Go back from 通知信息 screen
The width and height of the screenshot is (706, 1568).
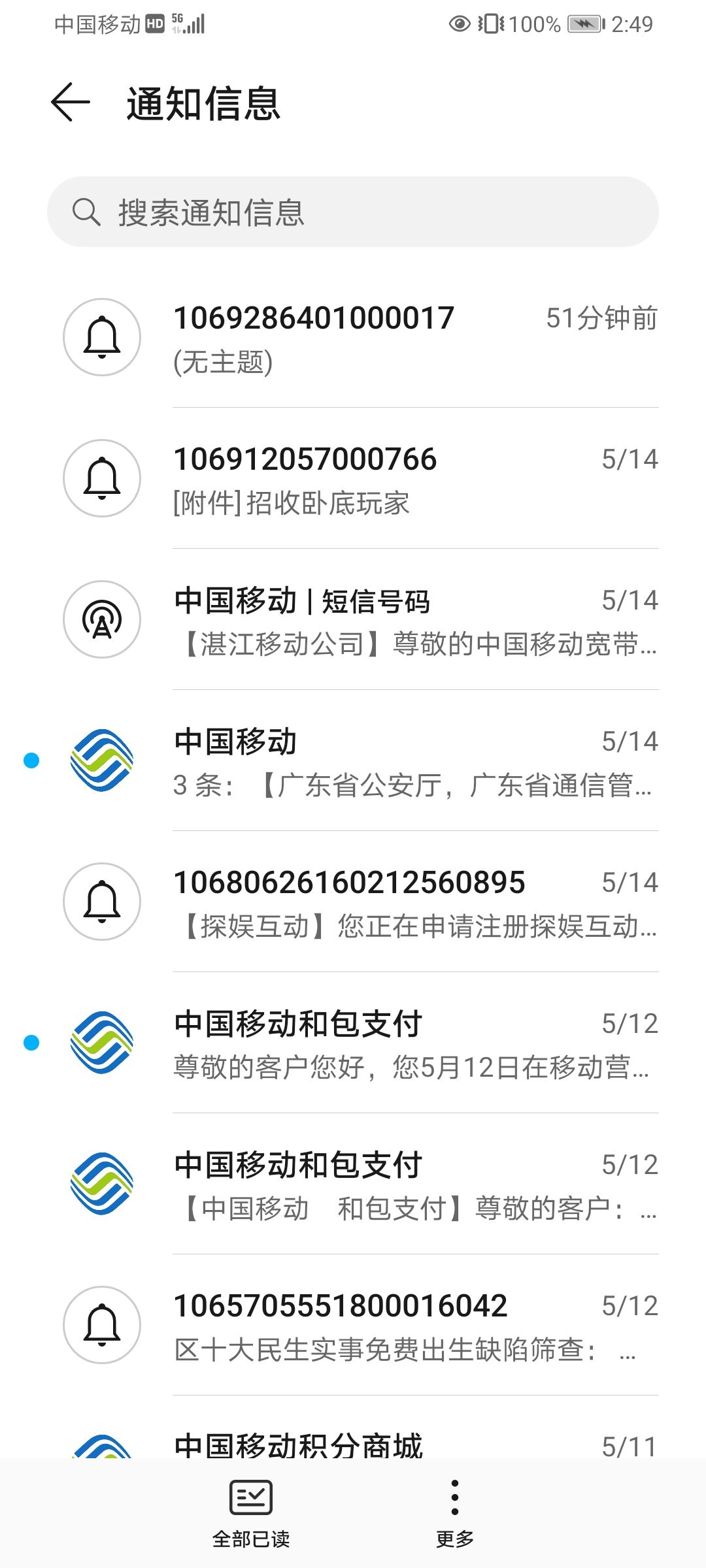point(71,103)
